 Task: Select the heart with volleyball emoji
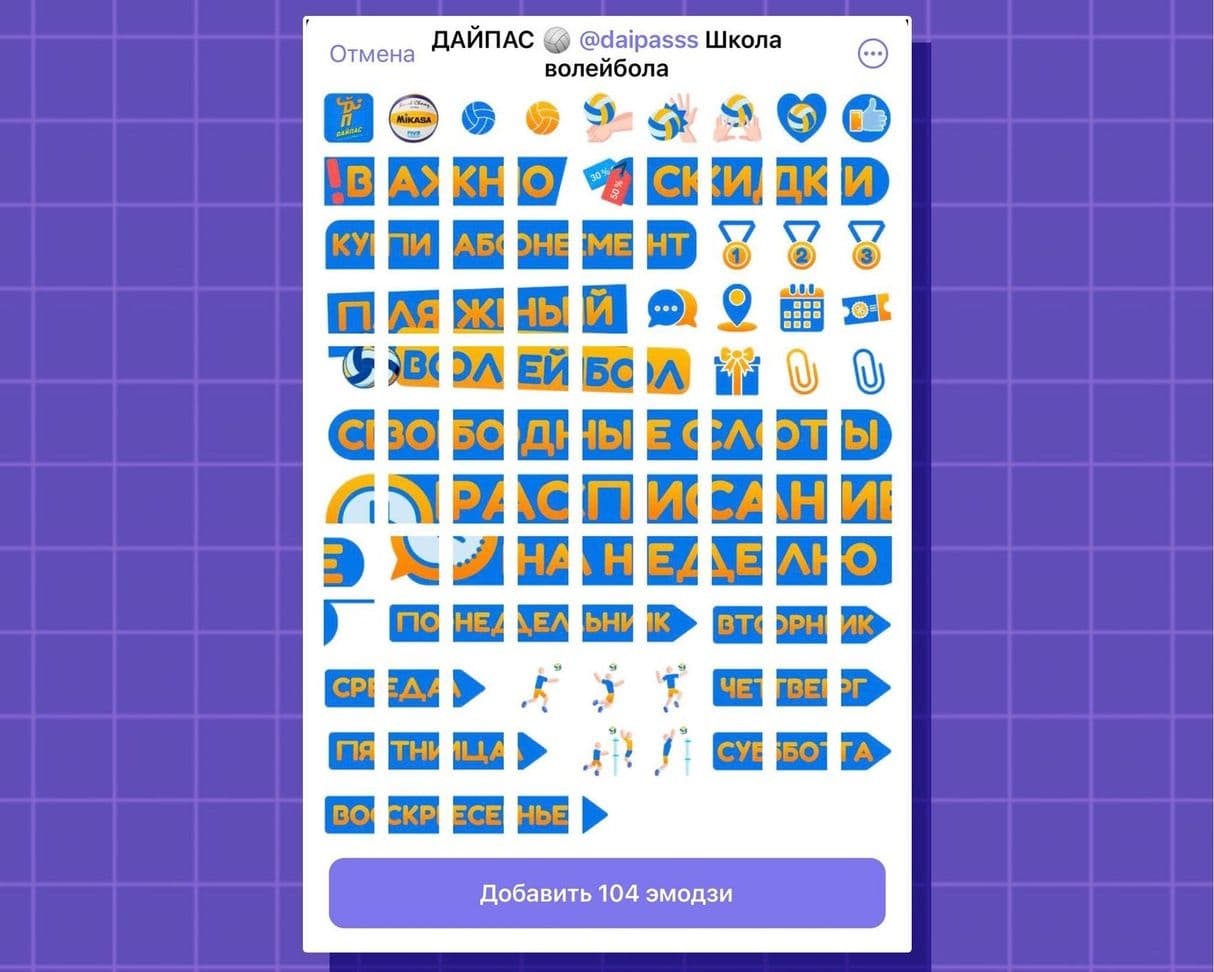[x=801, y=118]
